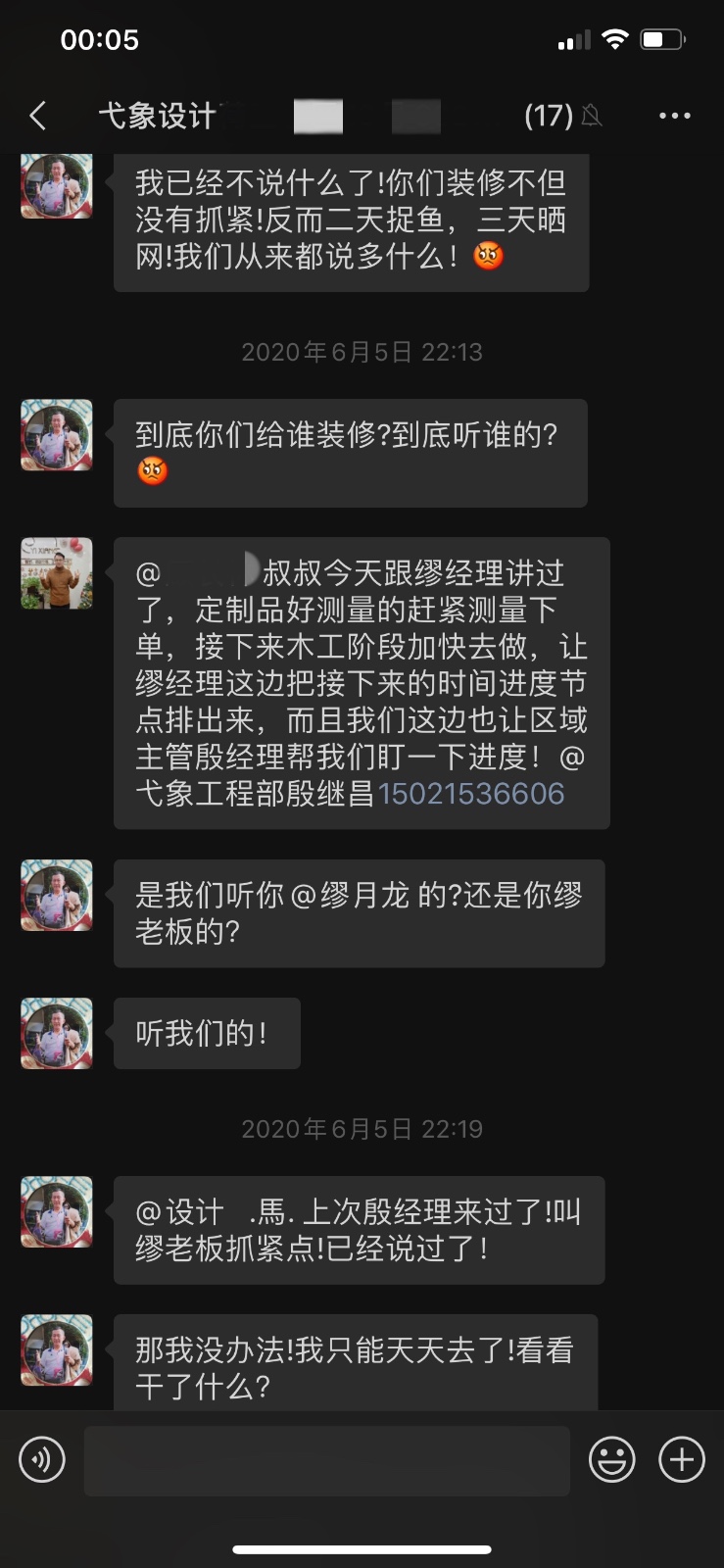This screenshot has width=724, height=1568.
Task: Tap the phone number 15021536606
Action: click(x=471, y=794)
